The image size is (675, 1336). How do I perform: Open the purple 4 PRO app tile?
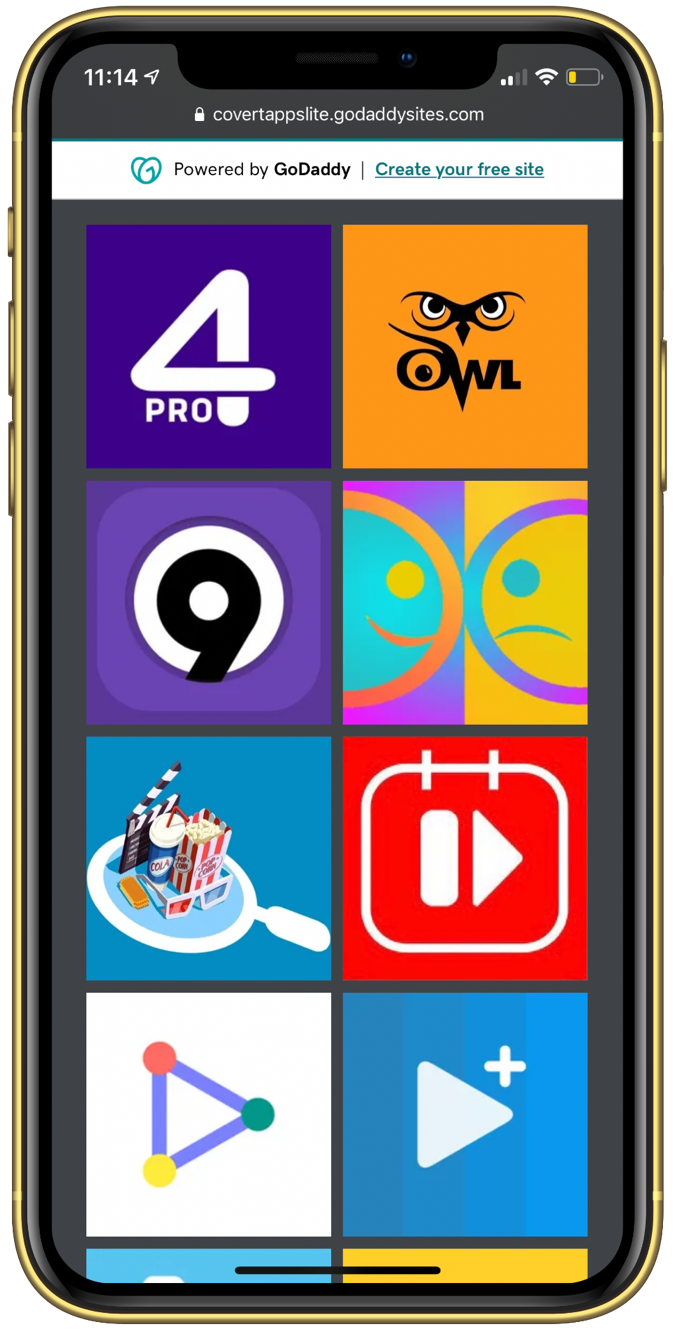click(x=208, y=346)
